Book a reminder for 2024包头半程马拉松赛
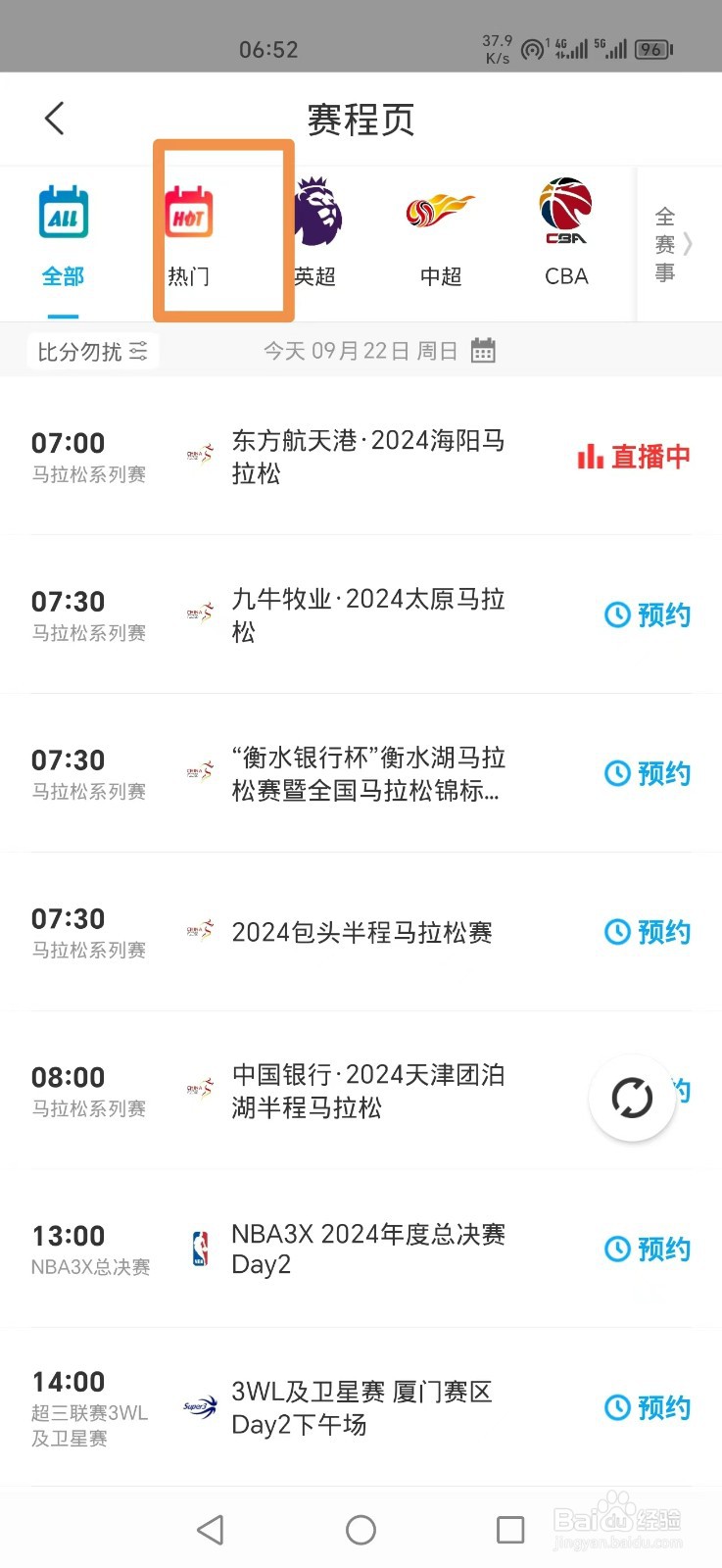Image resolution: width=722 pixels, height=1568 pixels. point(648,932)
